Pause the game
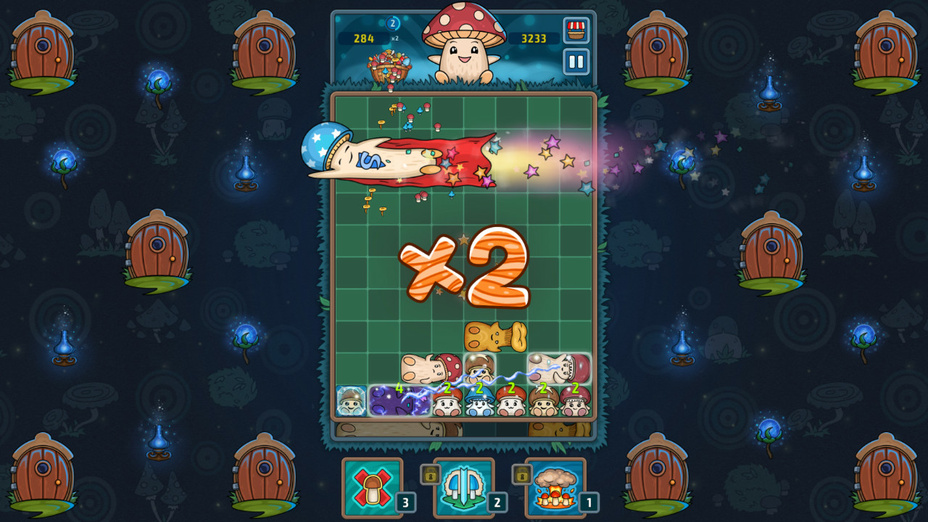 tap(576, 61)
